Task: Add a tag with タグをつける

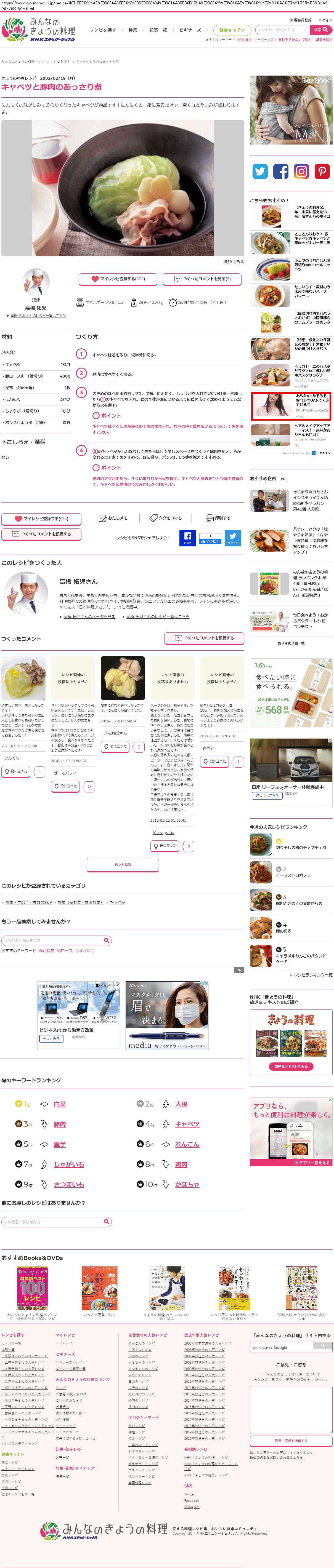Action: (x=166, y=518)
